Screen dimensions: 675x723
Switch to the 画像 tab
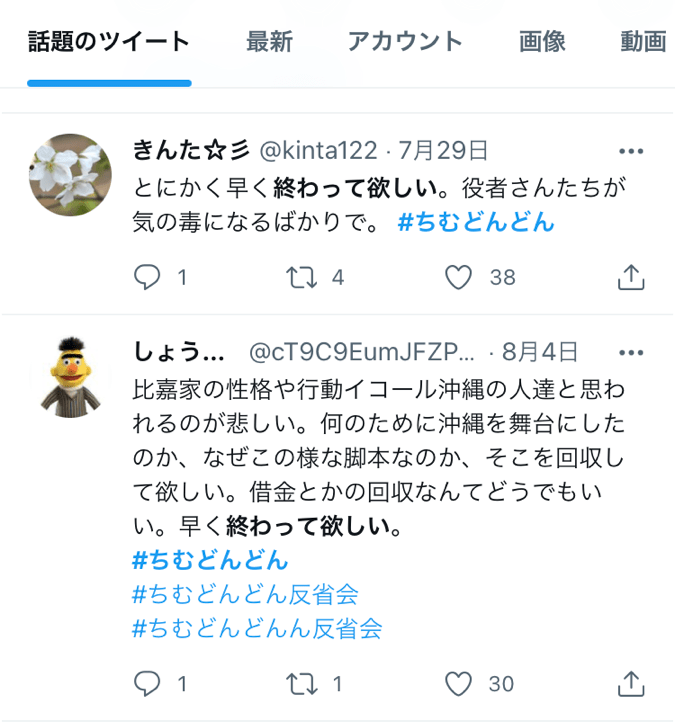tap(542, 42)
